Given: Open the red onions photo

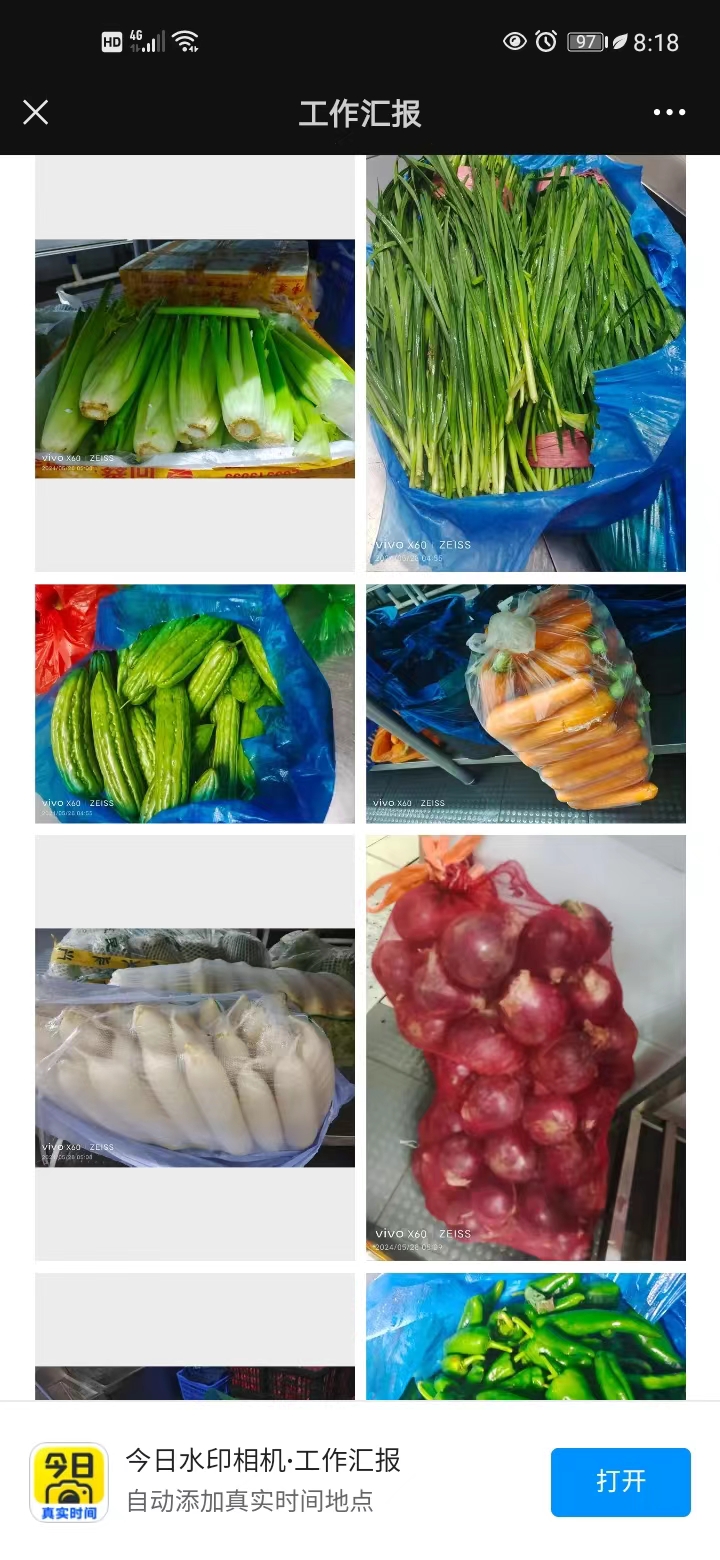Looking at the screenshot, I should [525, 1048].
